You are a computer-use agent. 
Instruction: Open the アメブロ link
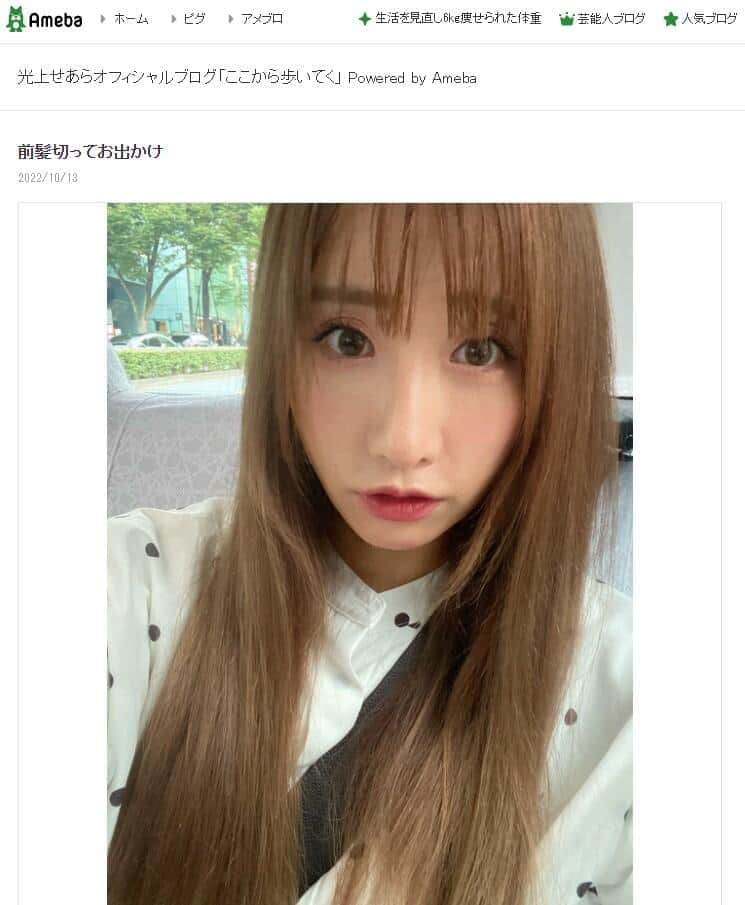(x=262, y=19)
